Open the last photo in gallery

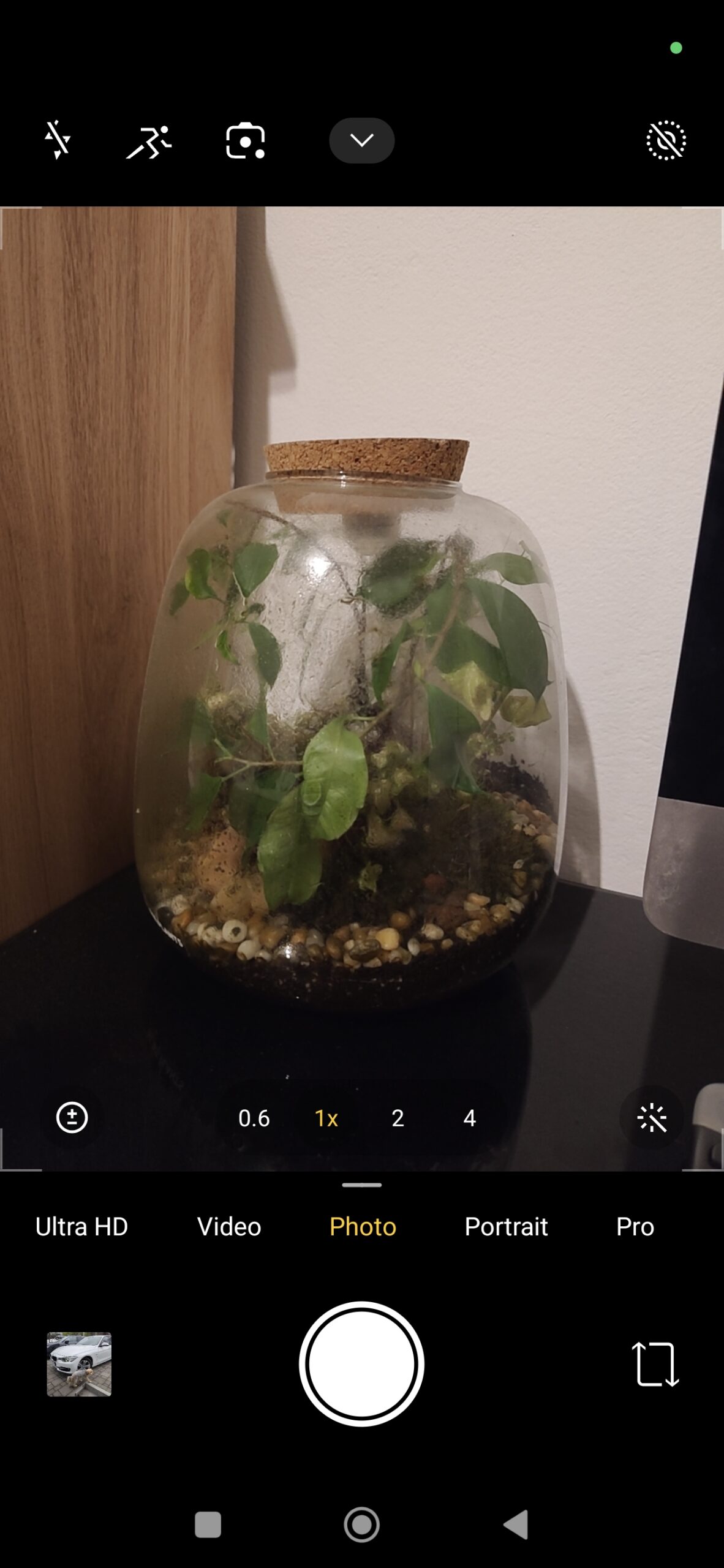click(x=79, y=1364)
